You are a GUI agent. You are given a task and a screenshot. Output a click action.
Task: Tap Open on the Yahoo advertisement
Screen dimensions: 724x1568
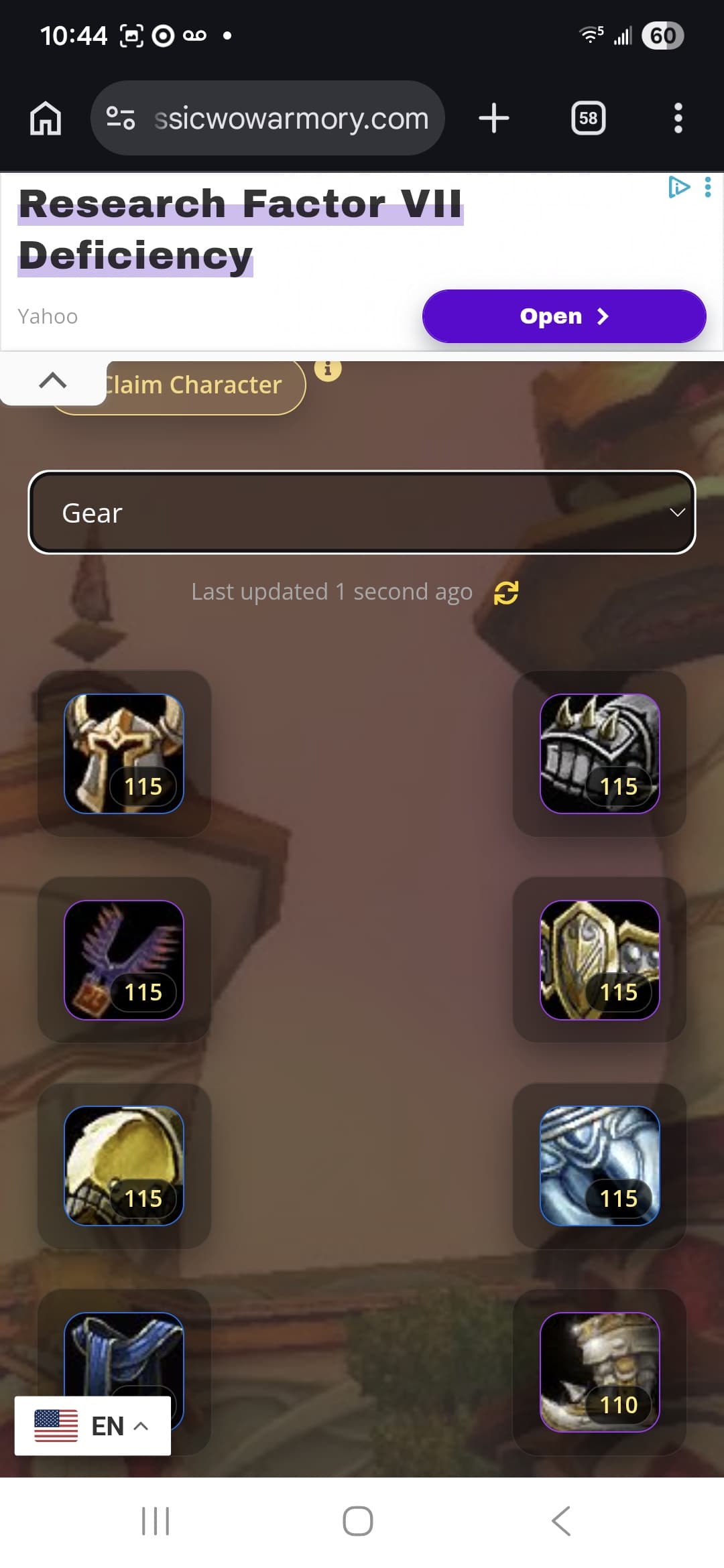click(564, 316)
